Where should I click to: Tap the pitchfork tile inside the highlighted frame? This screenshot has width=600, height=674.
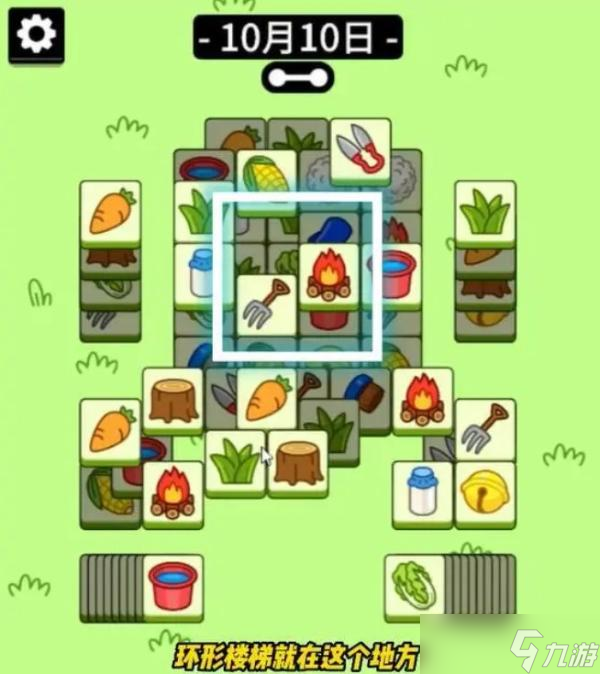[x=266, y=304]
